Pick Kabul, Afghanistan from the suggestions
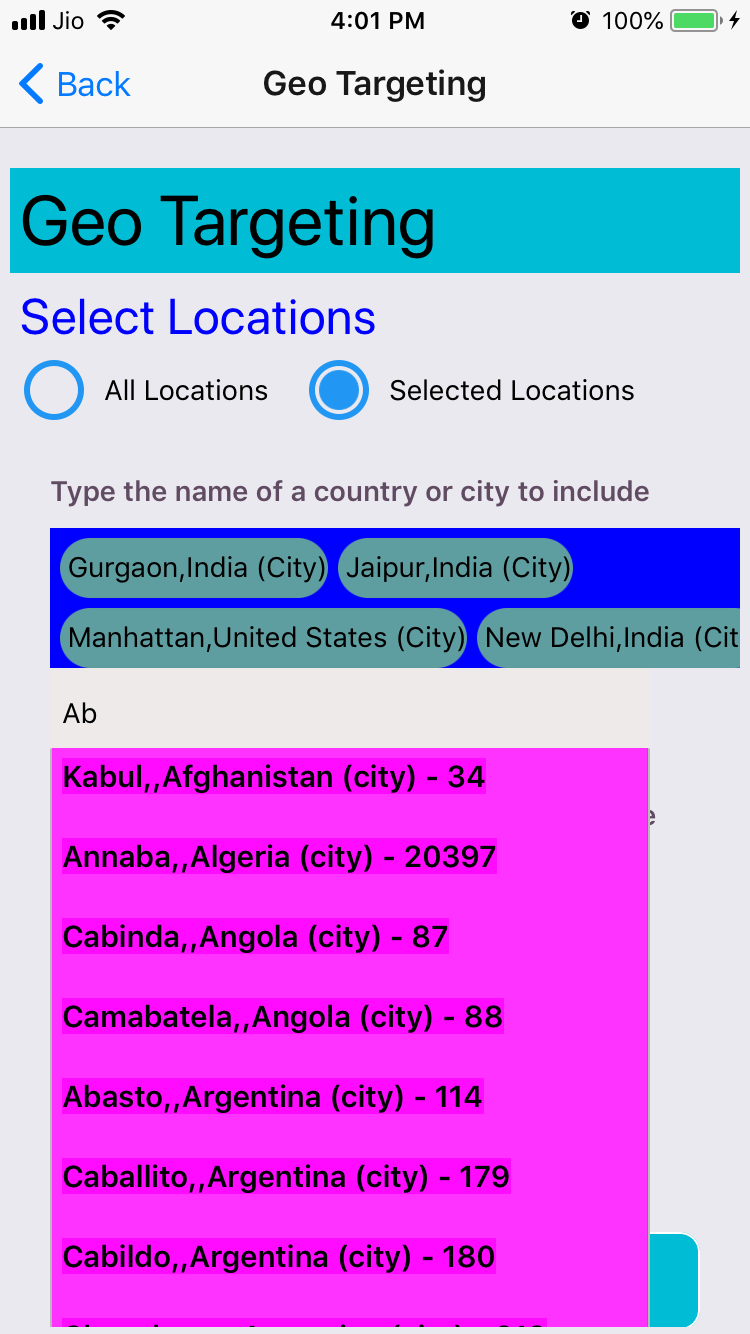 (x=273, y=777)
